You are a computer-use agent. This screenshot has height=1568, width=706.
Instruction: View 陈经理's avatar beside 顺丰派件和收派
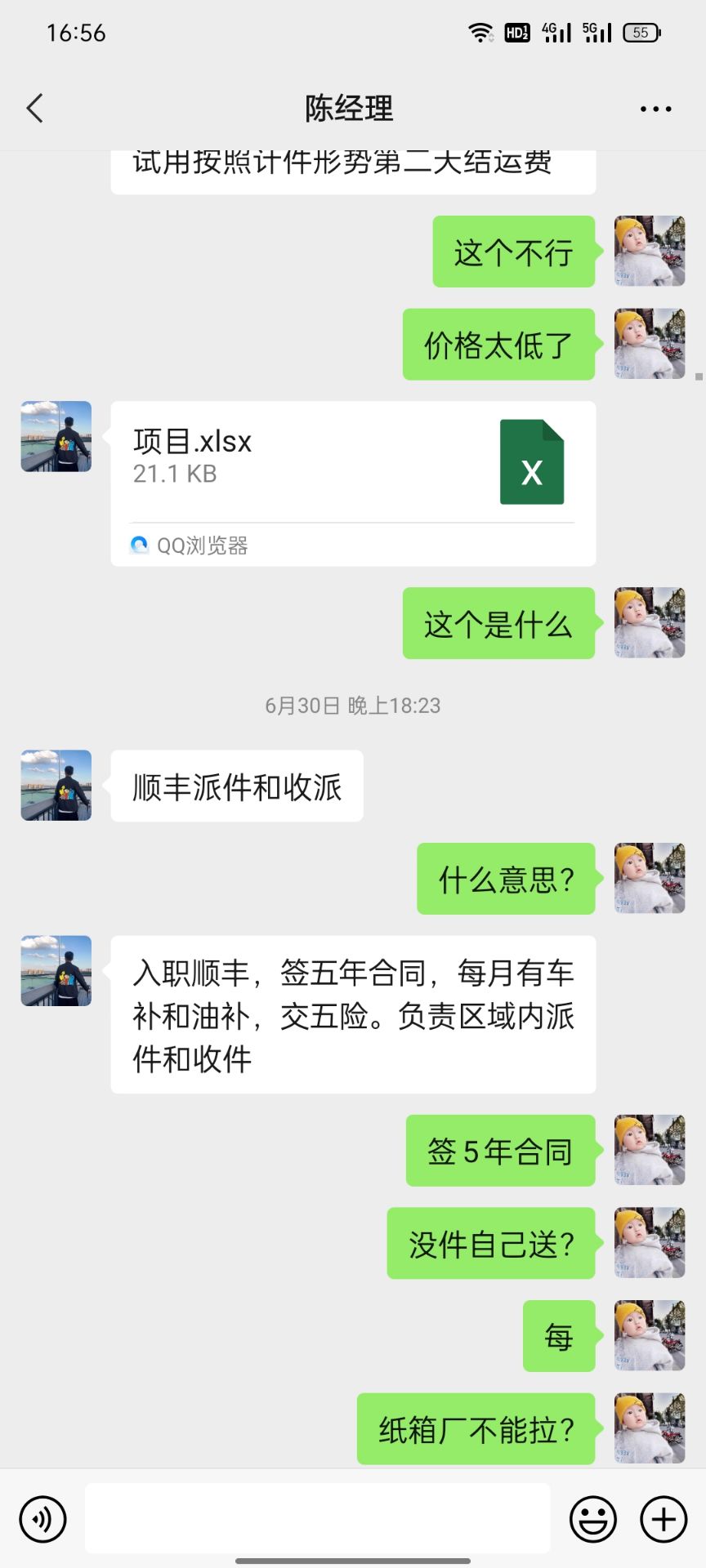(56, 785)
